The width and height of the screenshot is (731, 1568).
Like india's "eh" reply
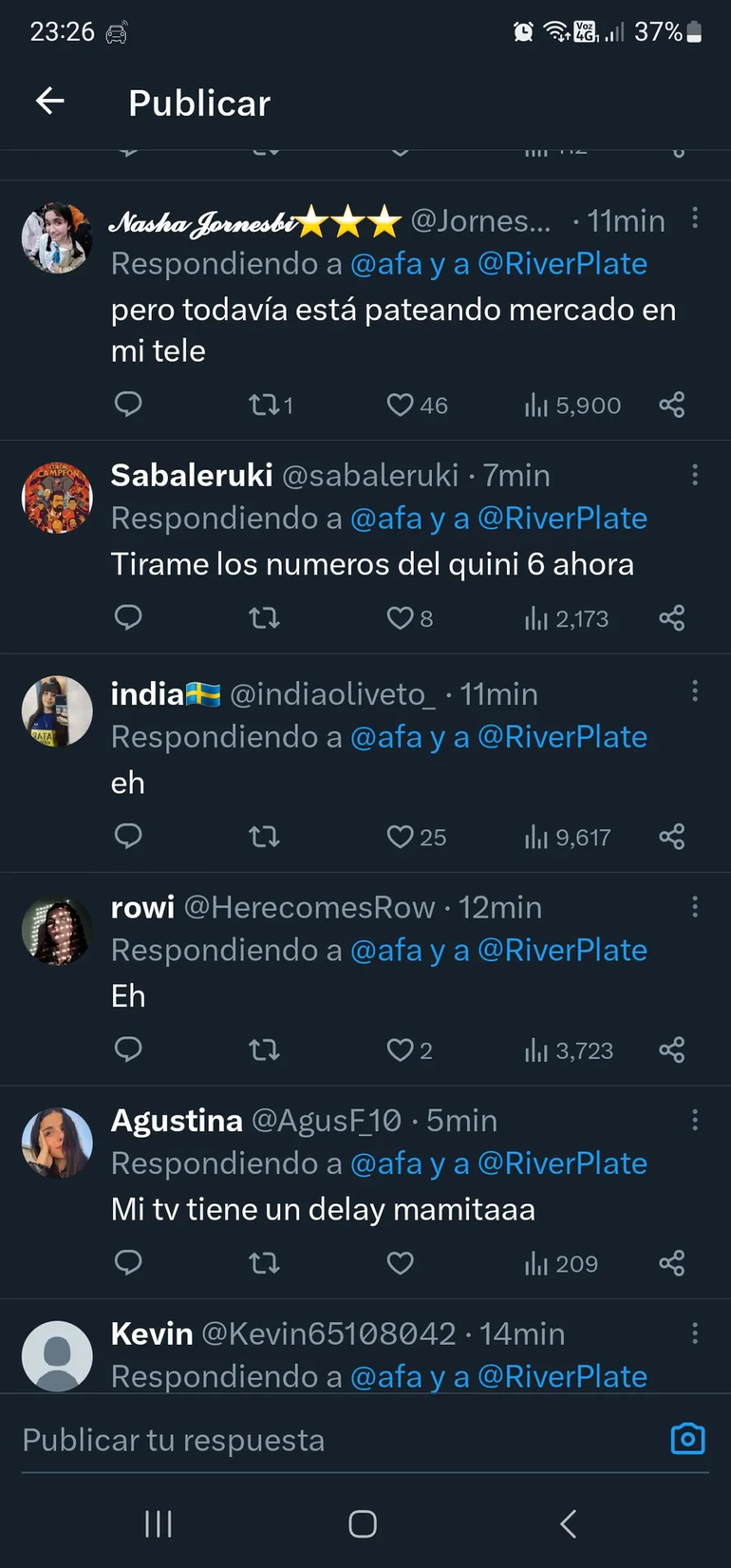[x=401, y=837]
